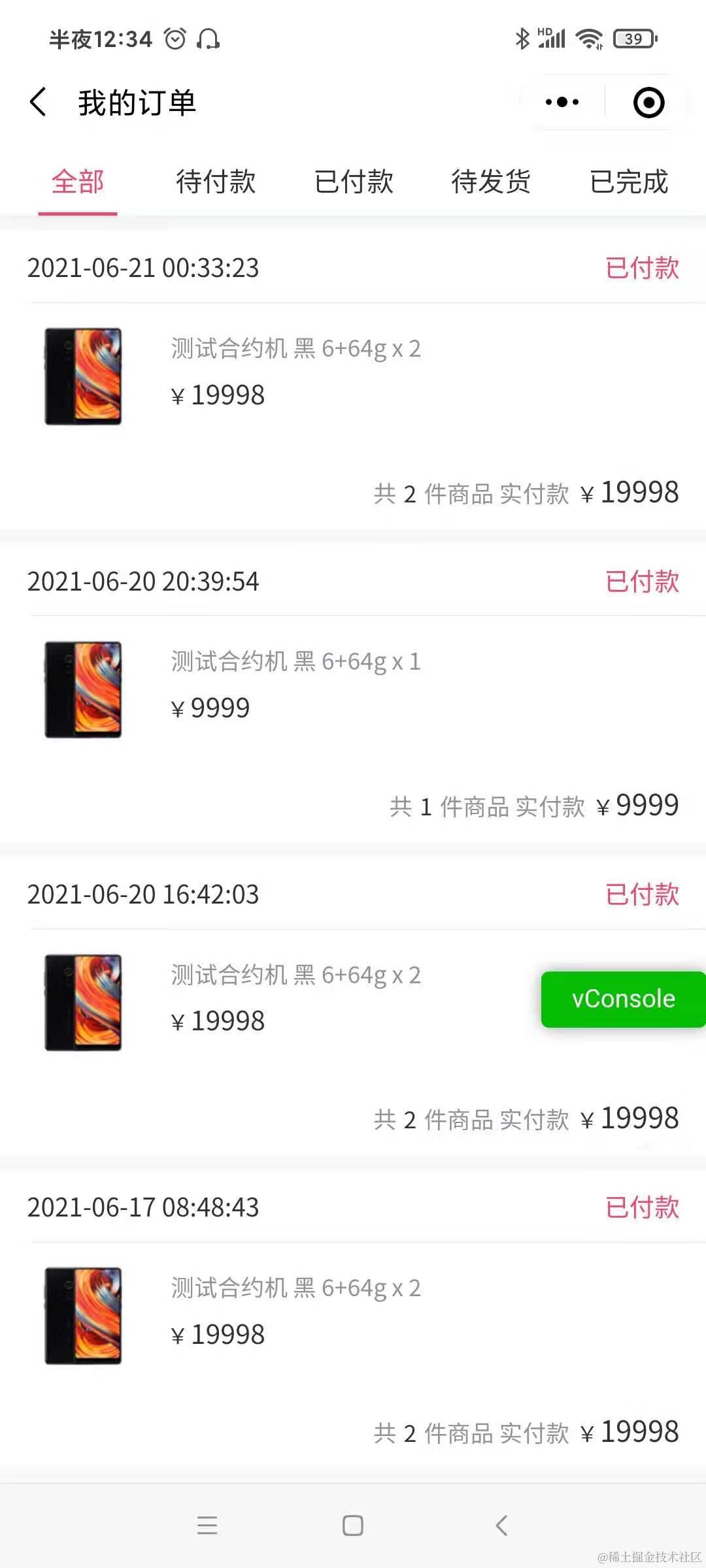Tap the system home button
The image size is (706, 1568).
[353, 1526]
